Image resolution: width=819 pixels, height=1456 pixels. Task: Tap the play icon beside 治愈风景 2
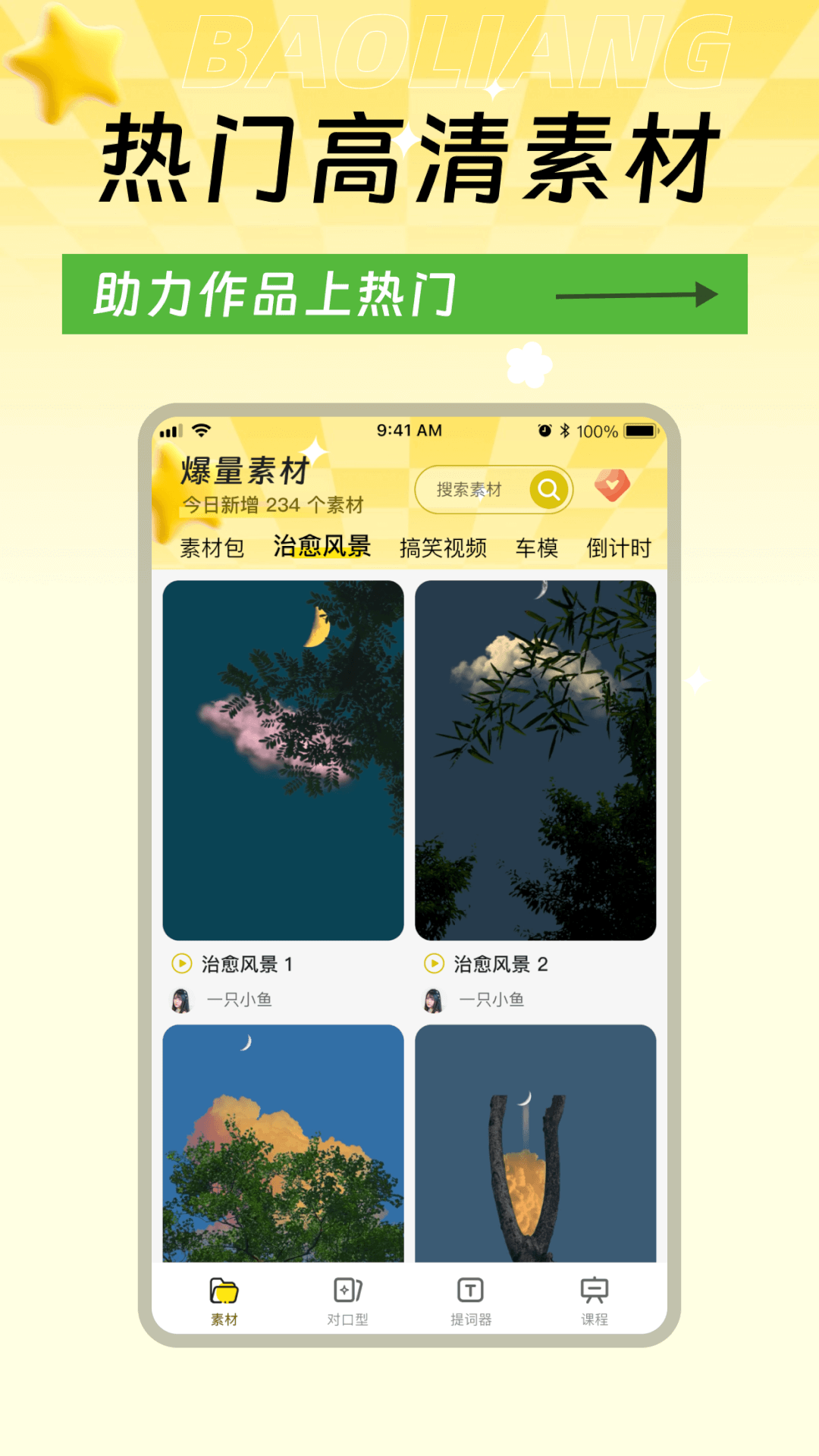click(434, 965)
